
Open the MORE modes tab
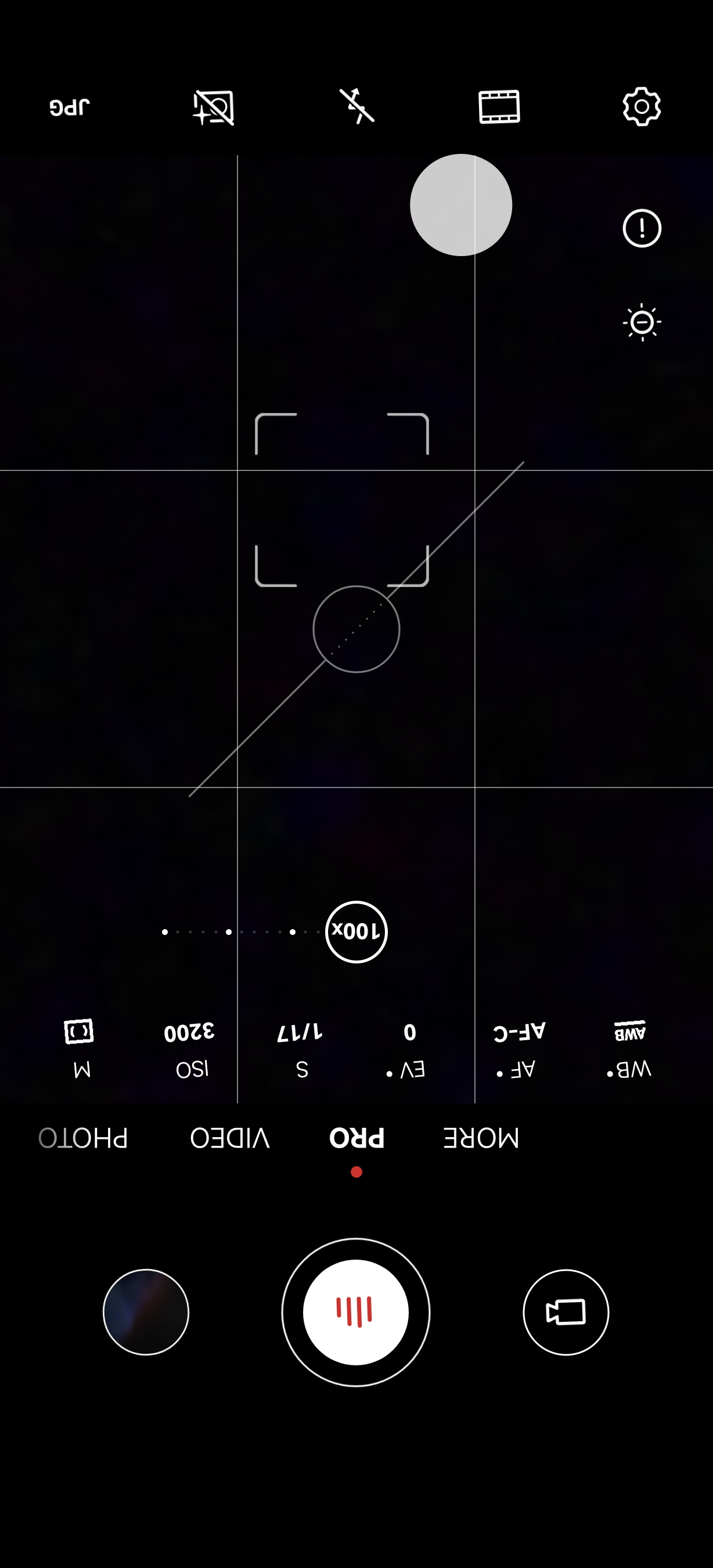pyautogui.click(x=481, y=1138)
